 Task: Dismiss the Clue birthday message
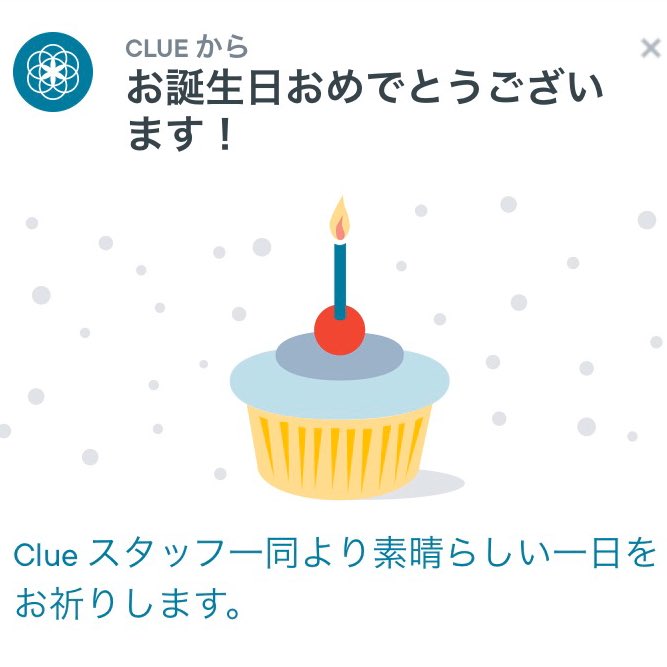(649, 47)
